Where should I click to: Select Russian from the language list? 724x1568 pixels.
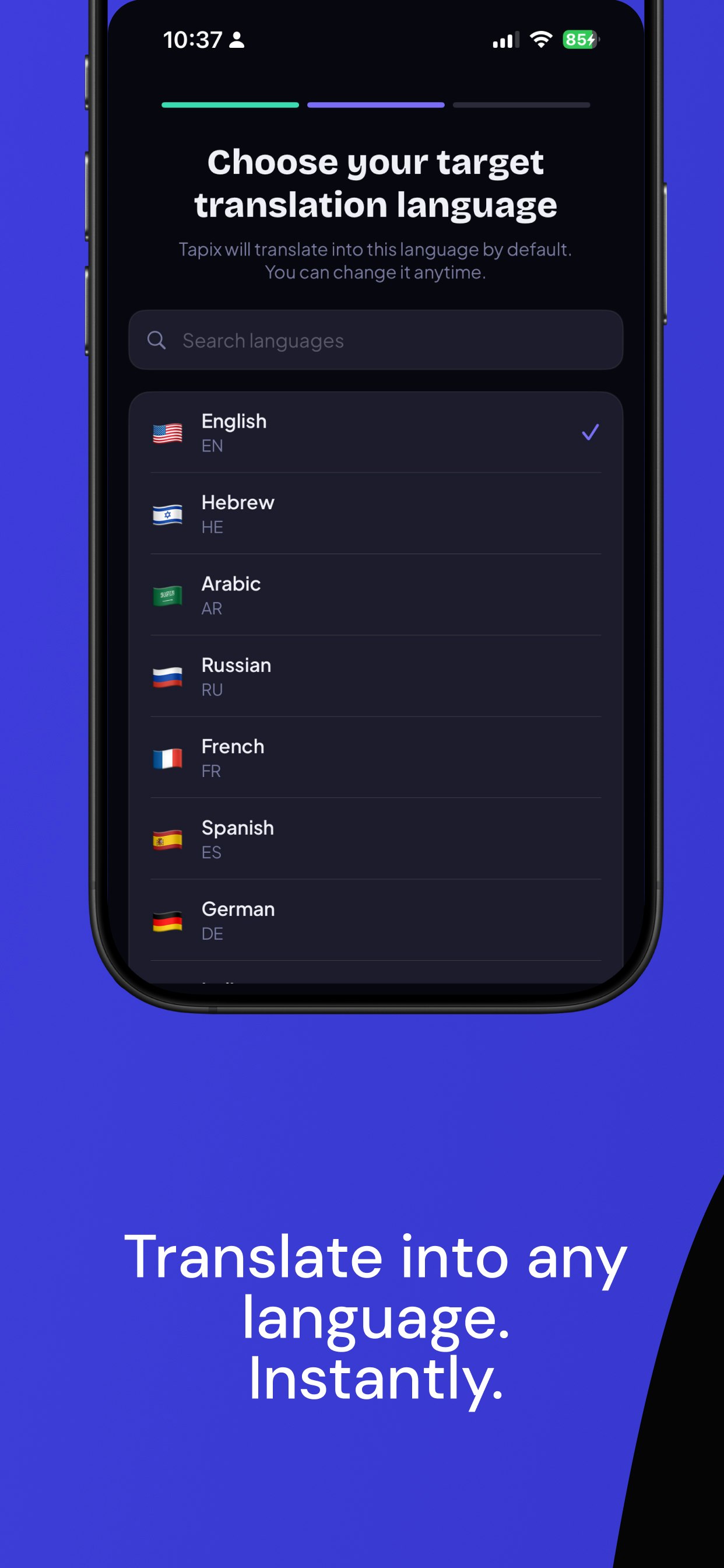coord(375,676)
